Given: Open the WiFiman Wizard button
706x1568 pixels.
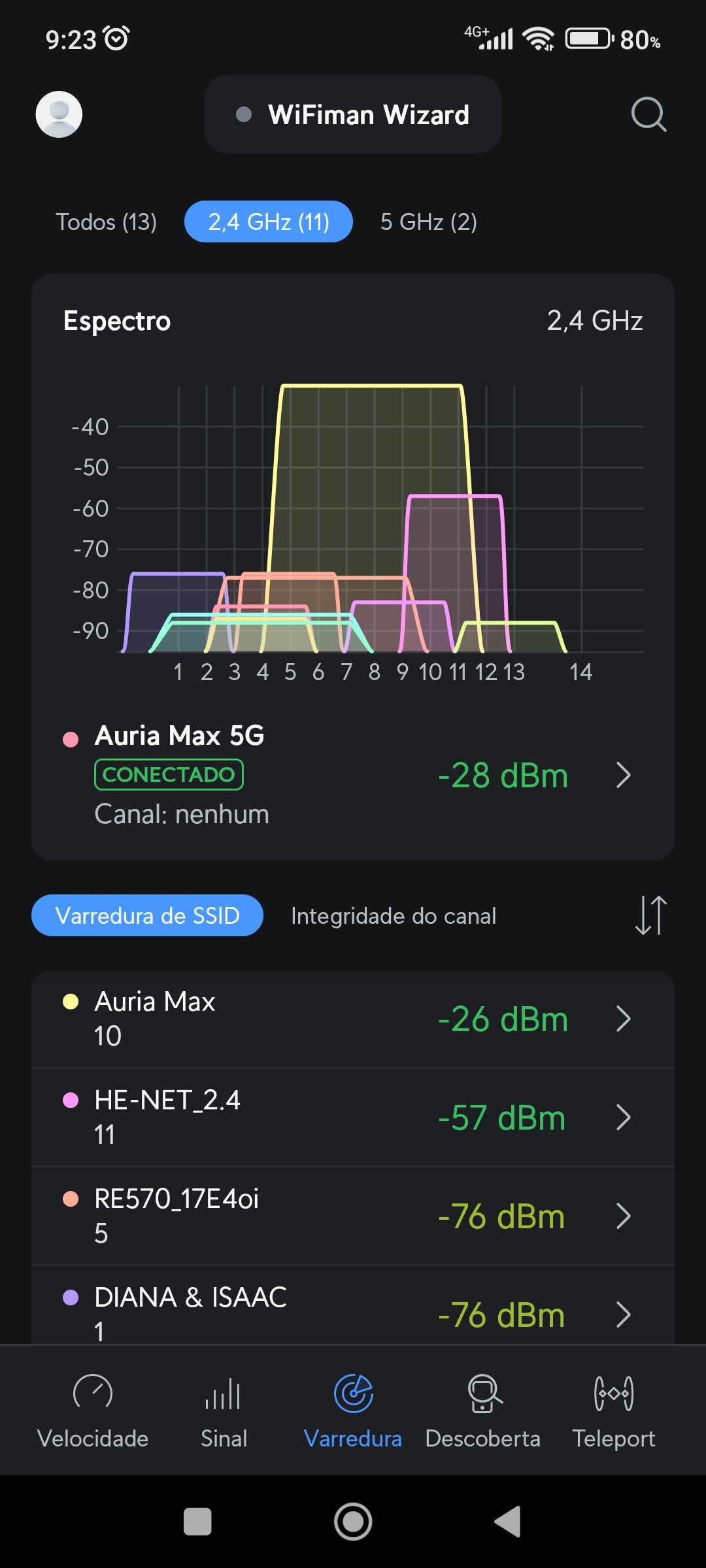Looking at the screenshot, I should pyautogui.click(x=353, y=115).
